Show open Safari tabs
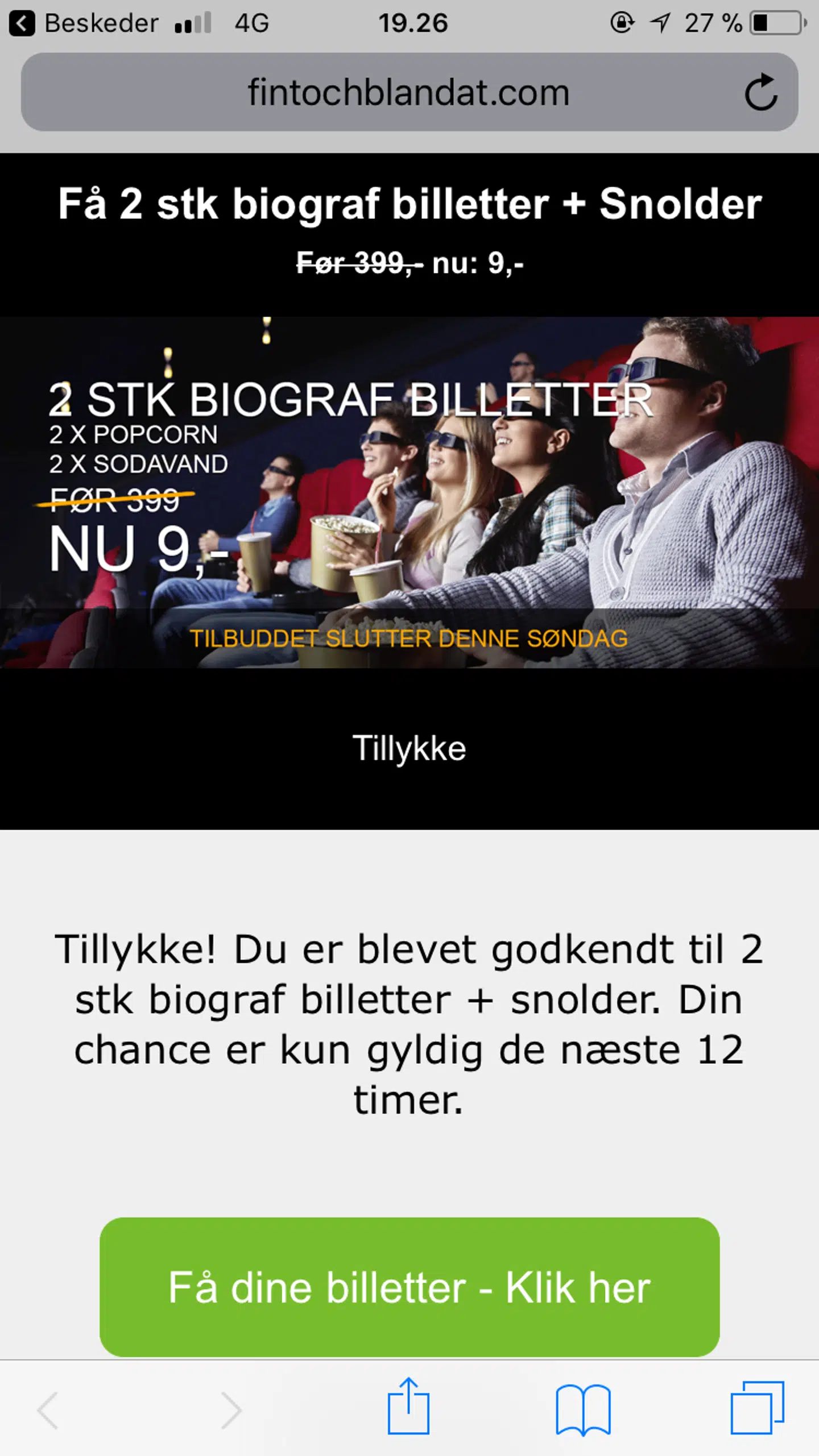Viewport: 819px width, 1456px height. click(x=757, y=1409)
